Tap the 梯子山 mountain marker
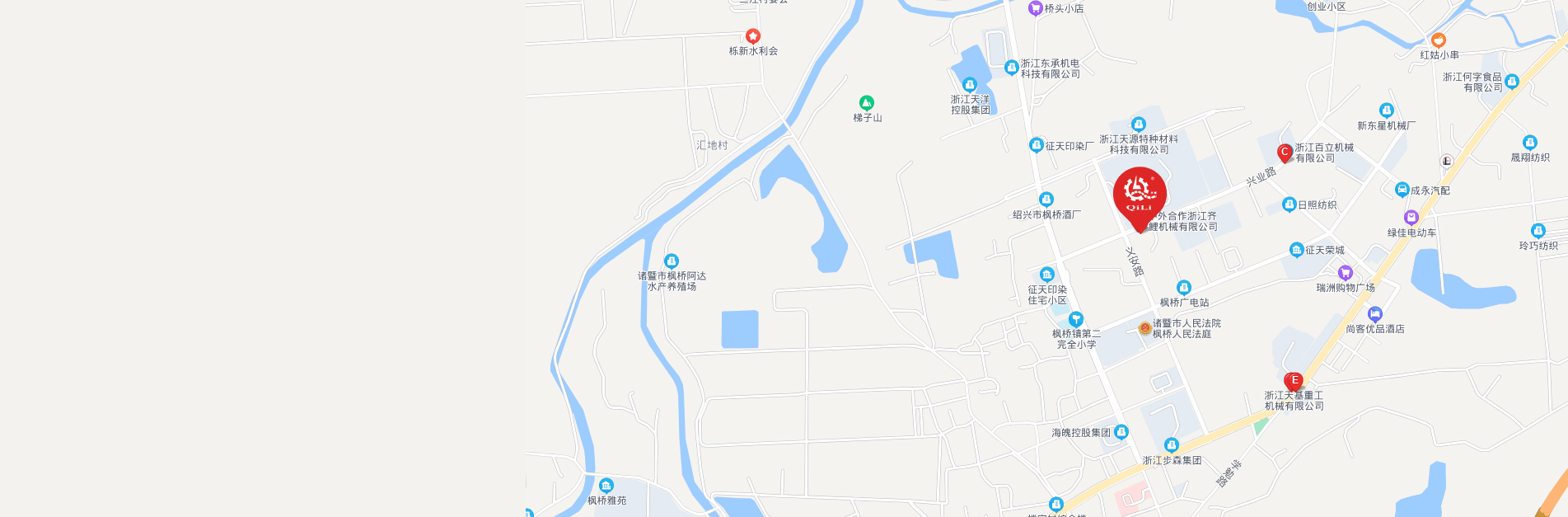This screenshot has height=517, width=1568. (x=866, y=103)
